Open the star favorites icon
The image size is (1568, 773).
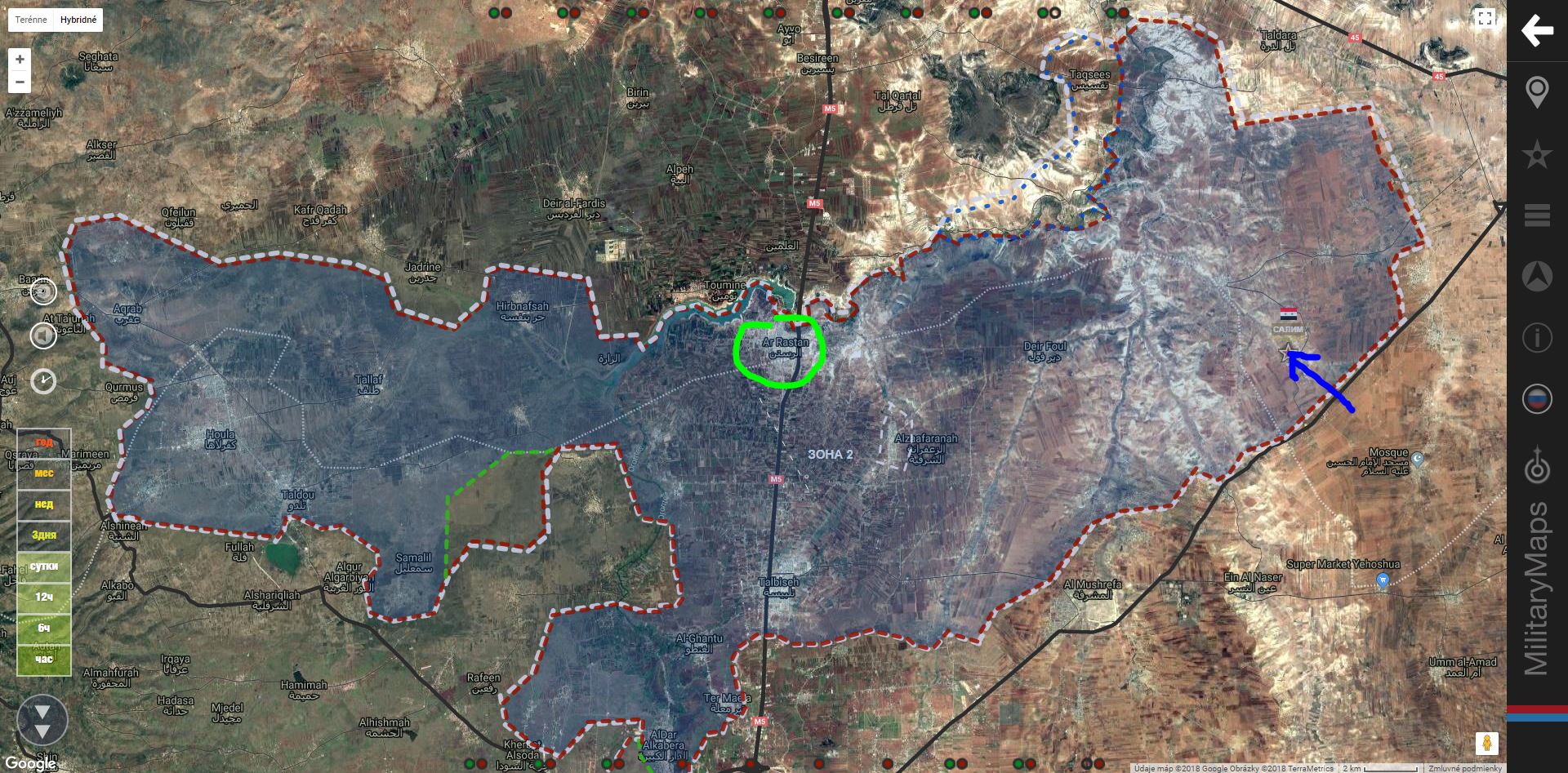click(1537, 154)
